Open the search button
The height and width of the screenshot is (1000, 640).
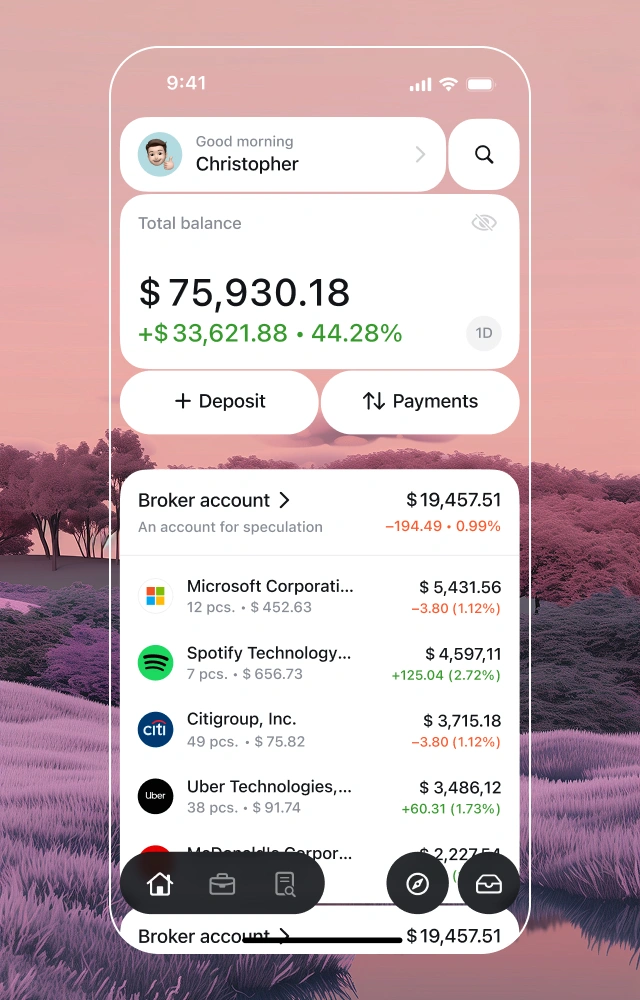coord(484,155)
